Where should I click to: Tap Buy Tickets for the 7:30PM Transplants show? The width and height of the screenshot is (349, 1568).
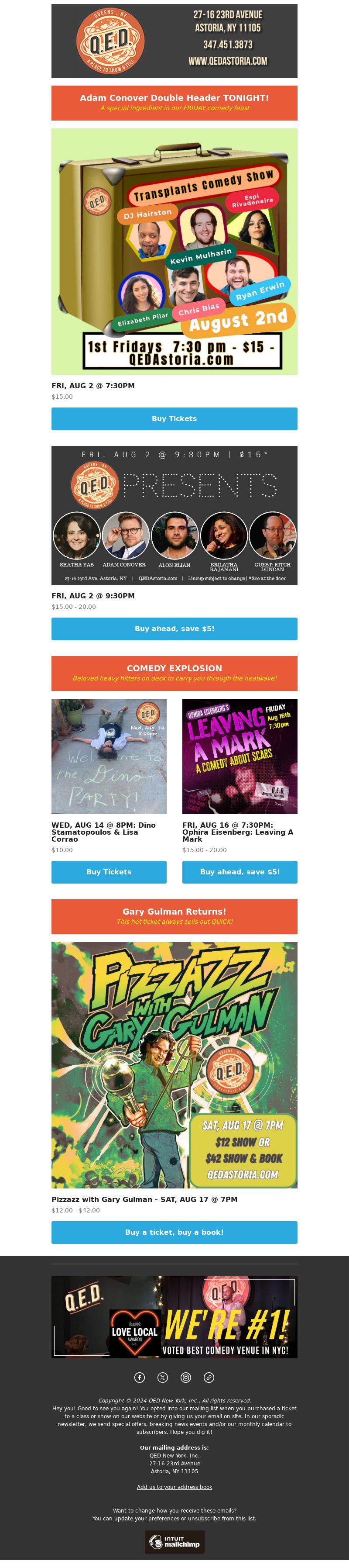174,419
